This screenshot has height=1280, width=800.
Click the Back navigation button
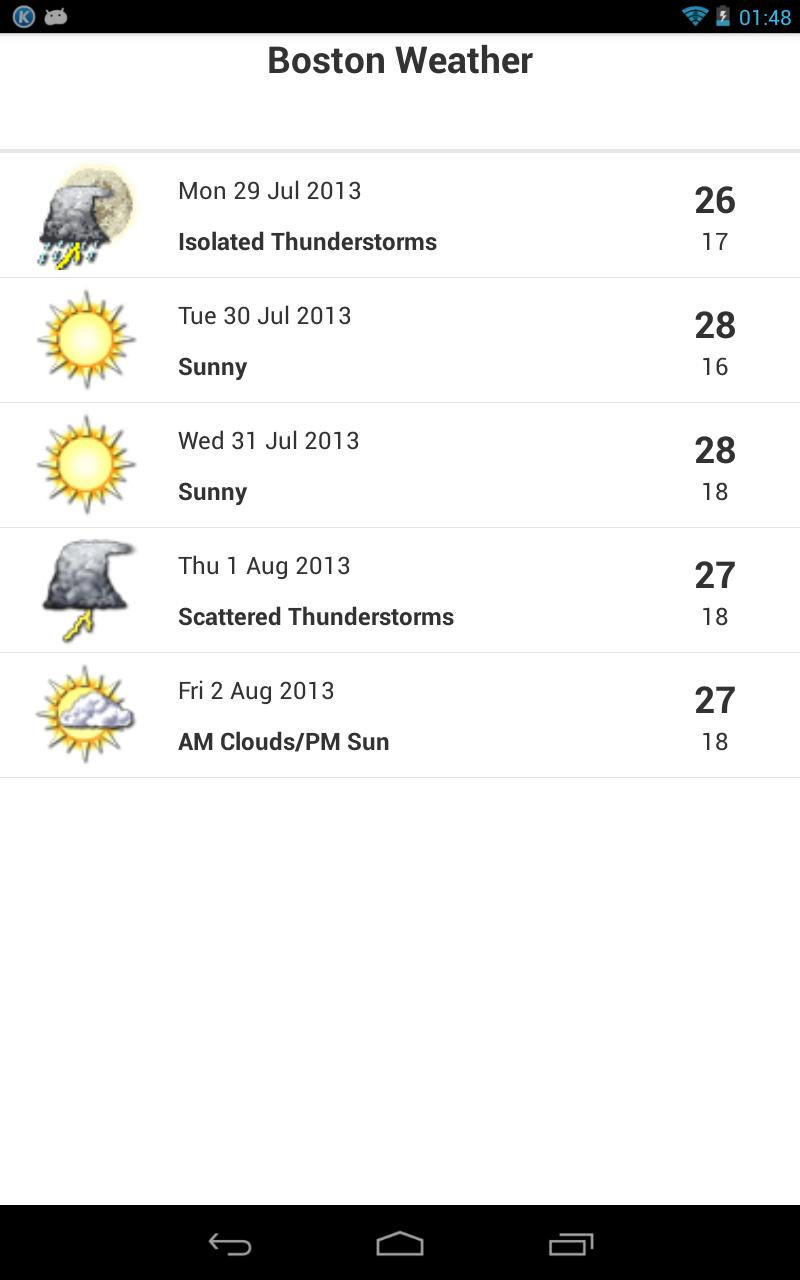coord(228,1245)
